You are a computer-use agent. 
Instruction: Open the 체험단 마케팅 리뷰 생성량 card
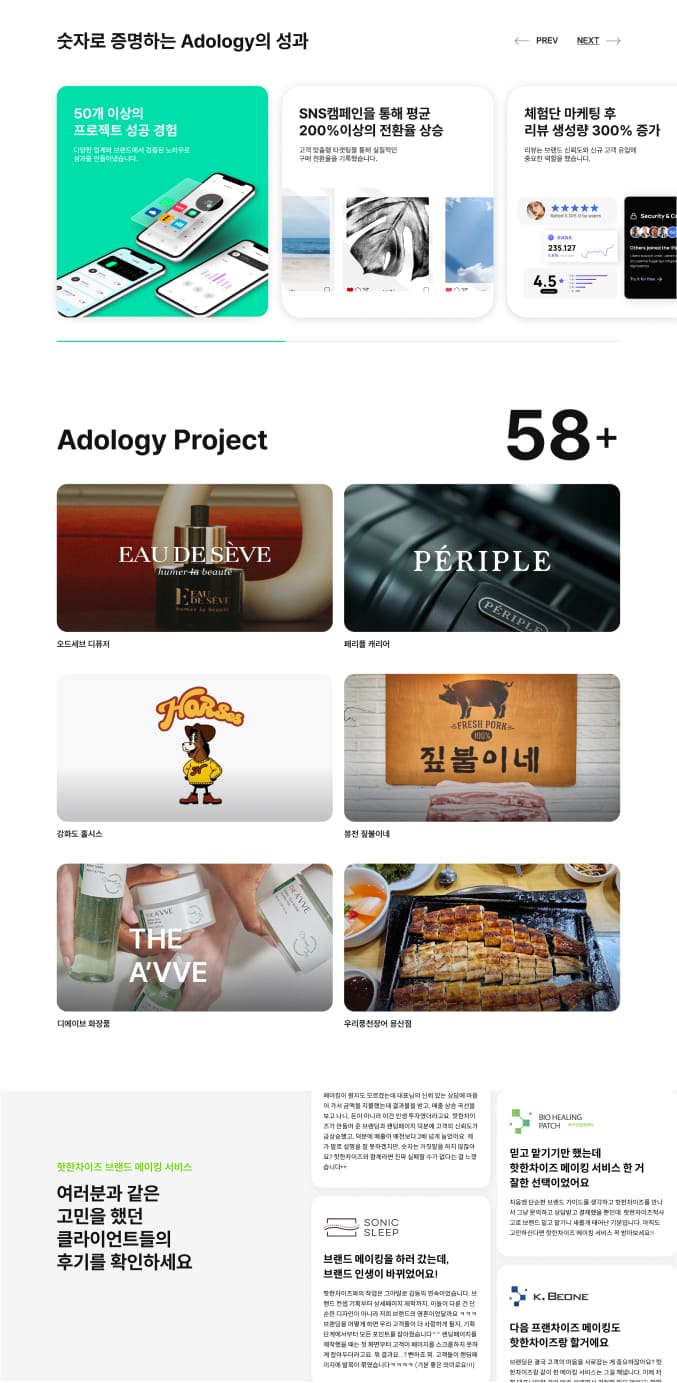click(592, 201)
